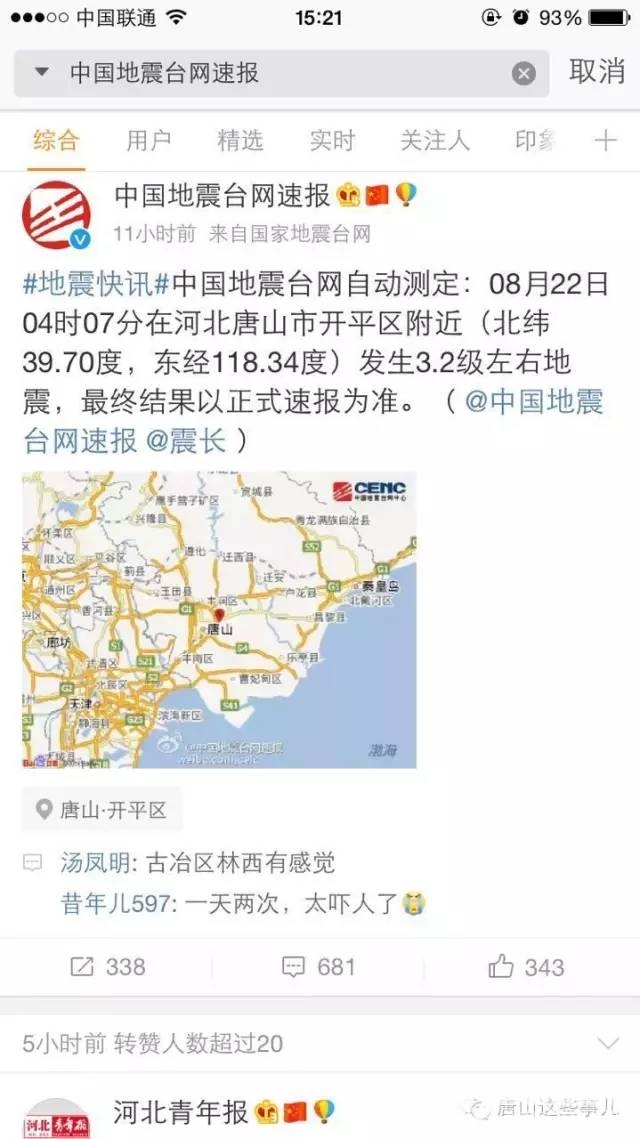Switch to the 精选 tab
The height and width of the screenshot is (1139, 640).
pos(240,141)
